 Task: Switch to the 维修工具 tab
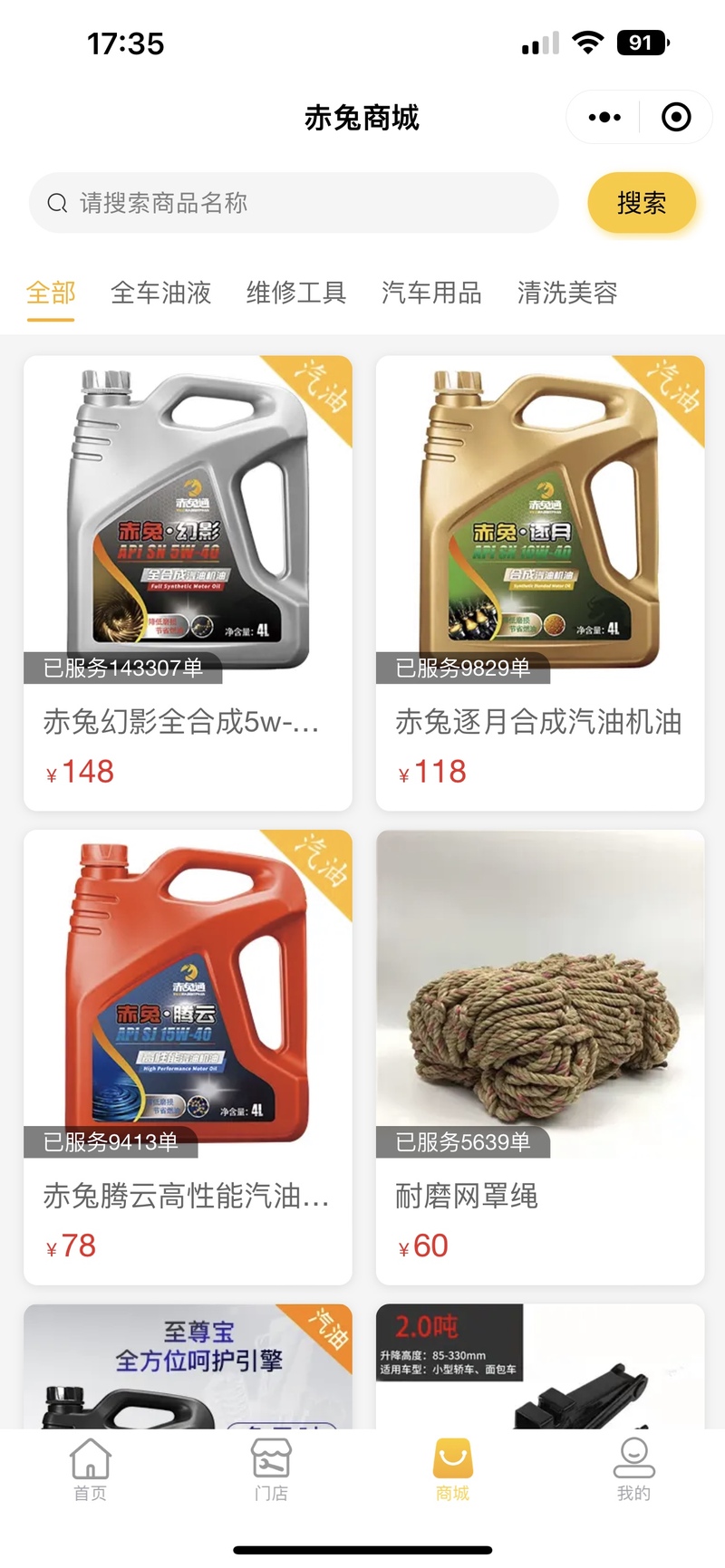pyautogui.click(x=296, y=293)
